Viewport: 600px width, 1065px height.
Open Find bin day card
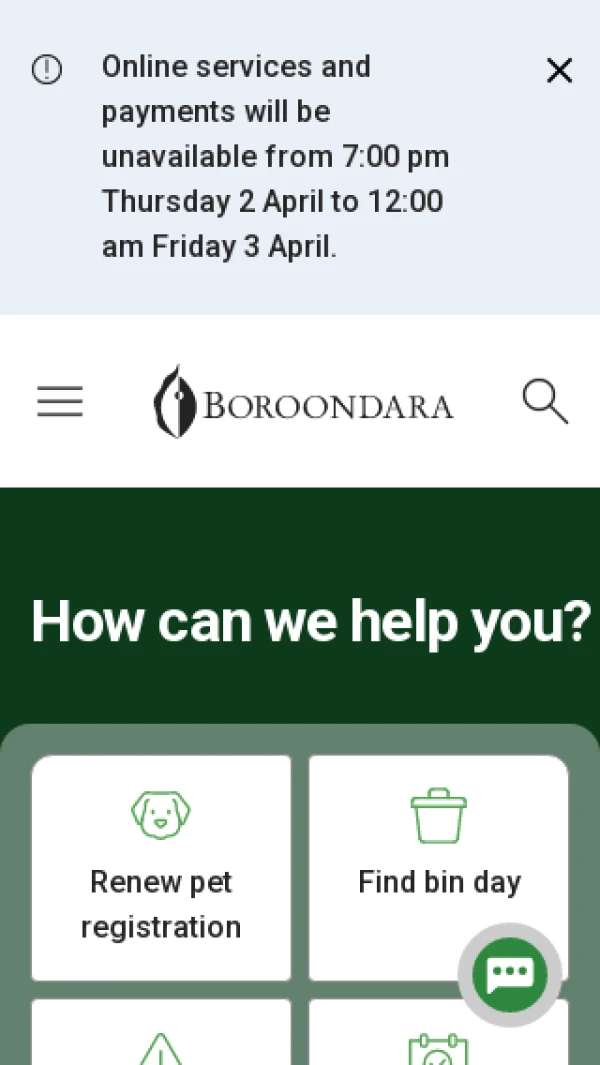(438, 850)
